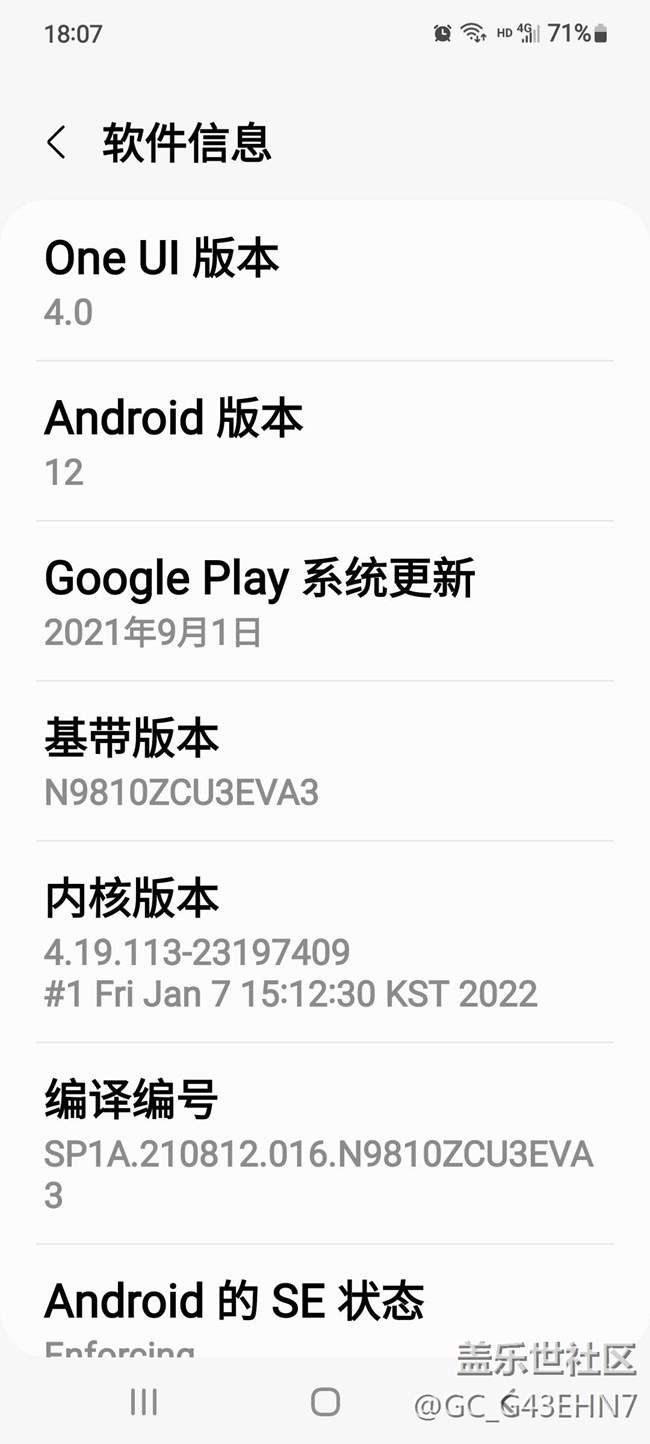This screenshot has height=1444, width=650.
Task: Go back from 软件信息 page
Action: (57, 143)
